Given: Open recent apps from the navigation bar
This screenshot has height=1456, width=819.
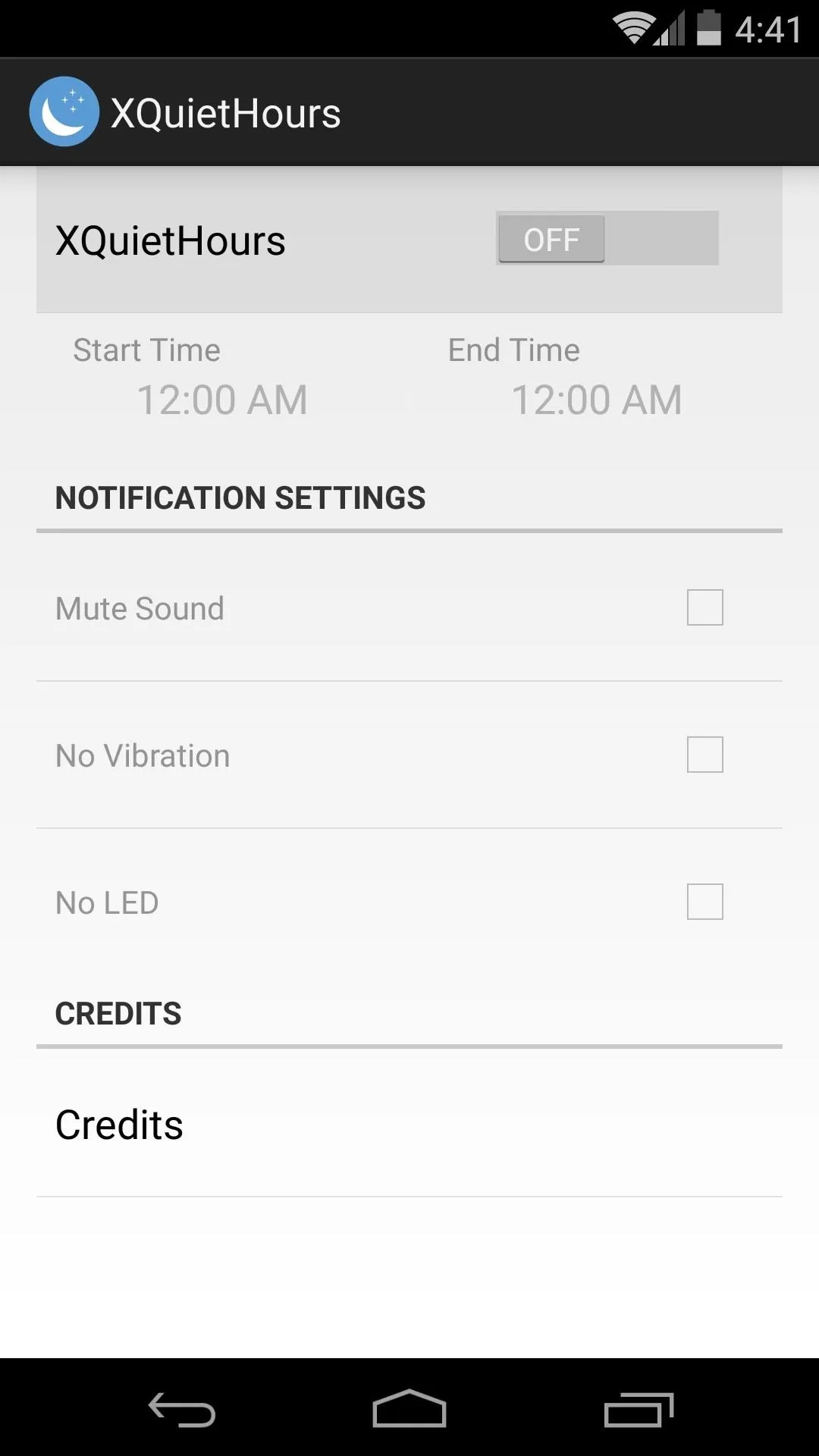Looking at the screenshot, I should 639,1409.
